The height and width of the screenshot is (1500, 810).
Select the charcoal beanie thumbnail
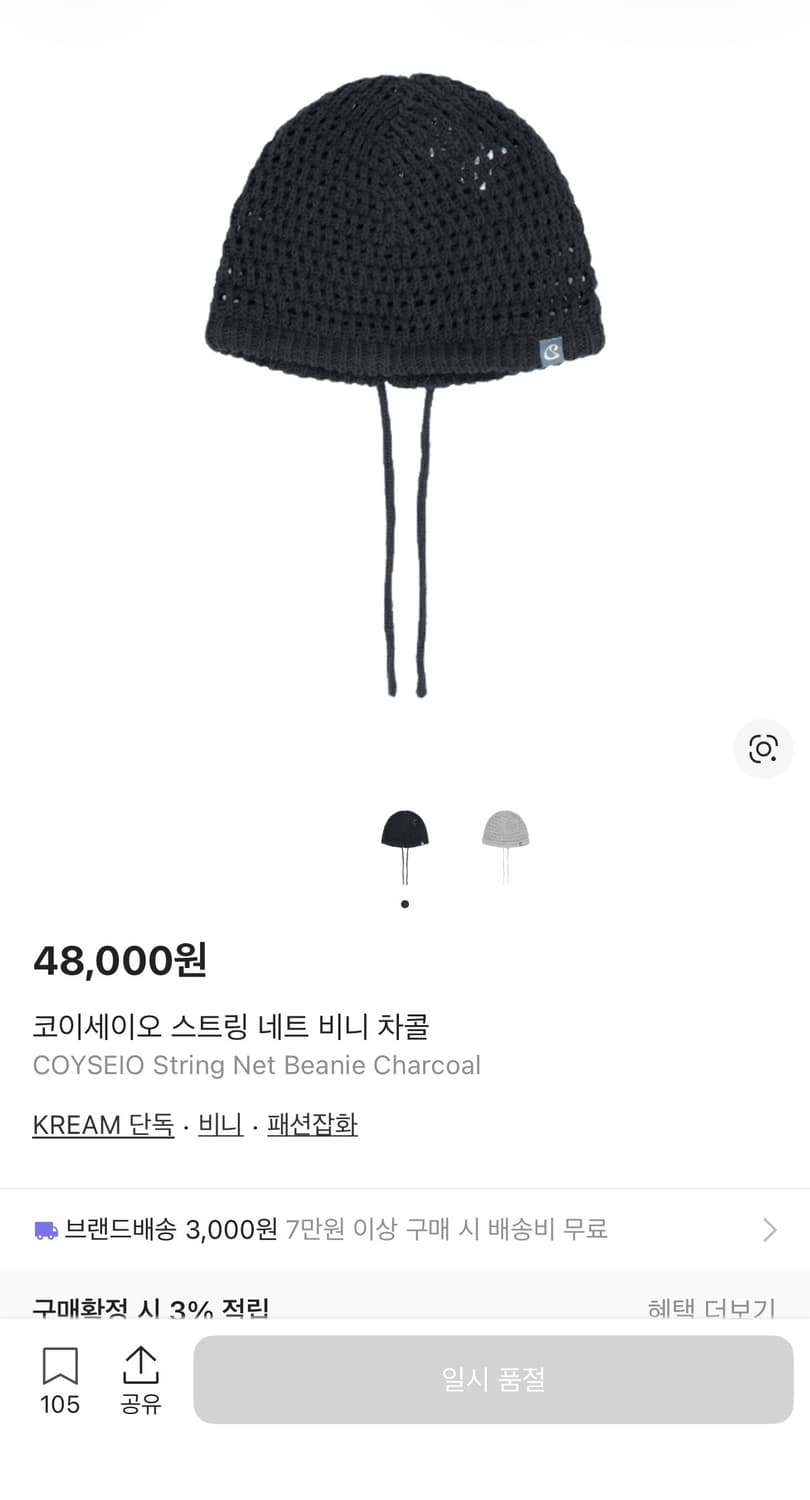[405, 840]
